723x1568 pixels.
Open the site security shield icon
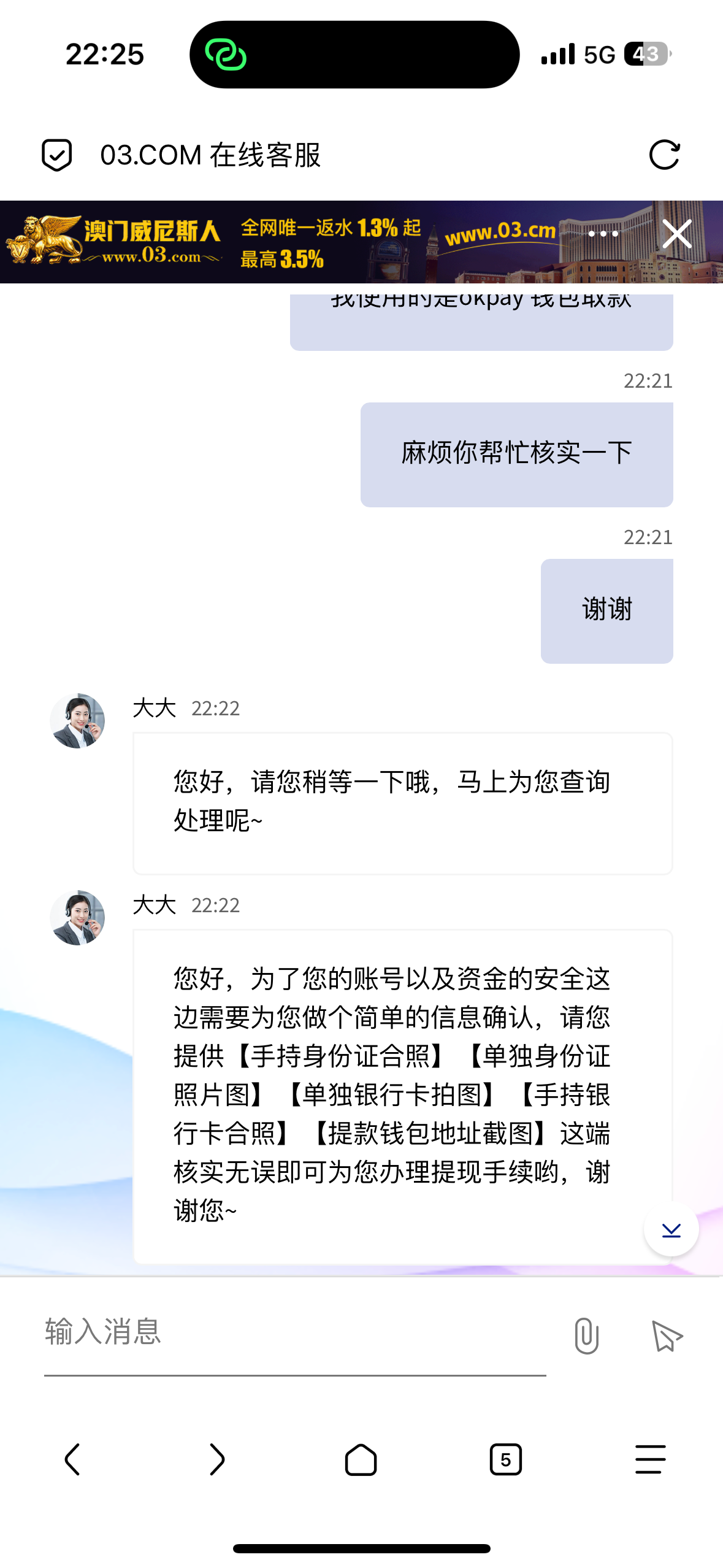57,155
